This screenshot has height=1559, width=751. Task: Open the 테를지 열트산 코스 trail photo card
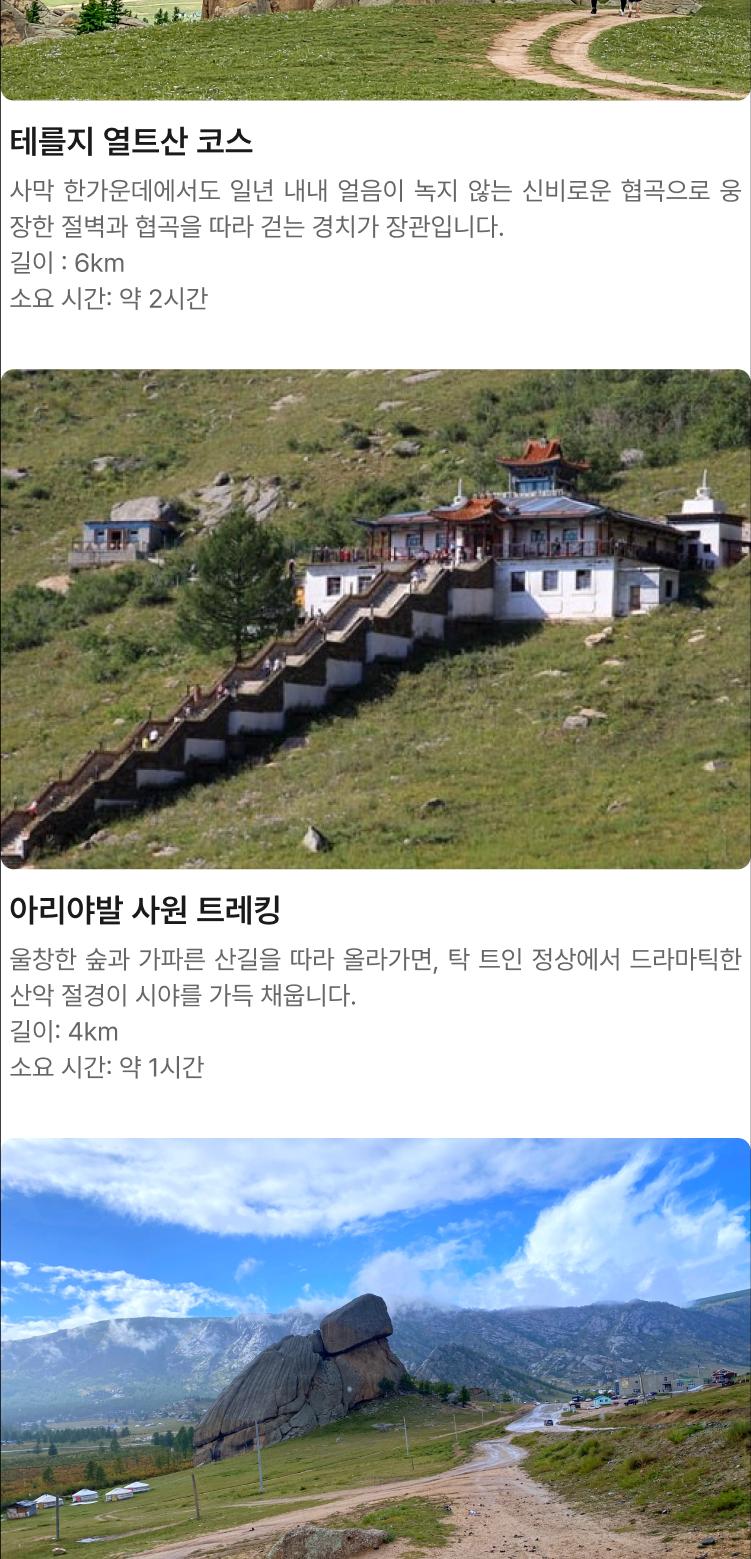click(375, 50)
